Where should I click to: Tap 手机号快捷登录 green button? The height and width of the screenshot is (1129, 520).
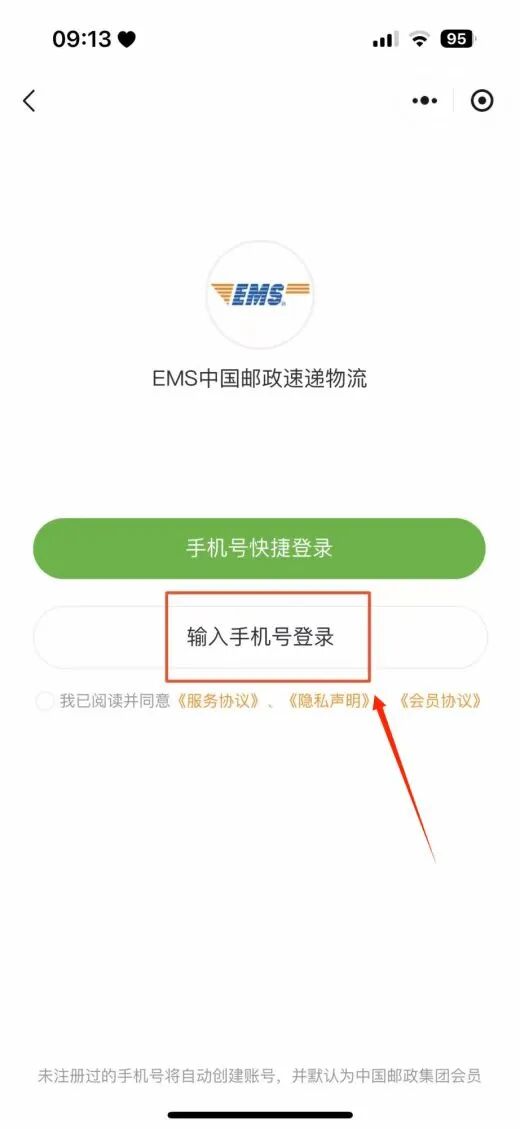[x=259, y=548]
